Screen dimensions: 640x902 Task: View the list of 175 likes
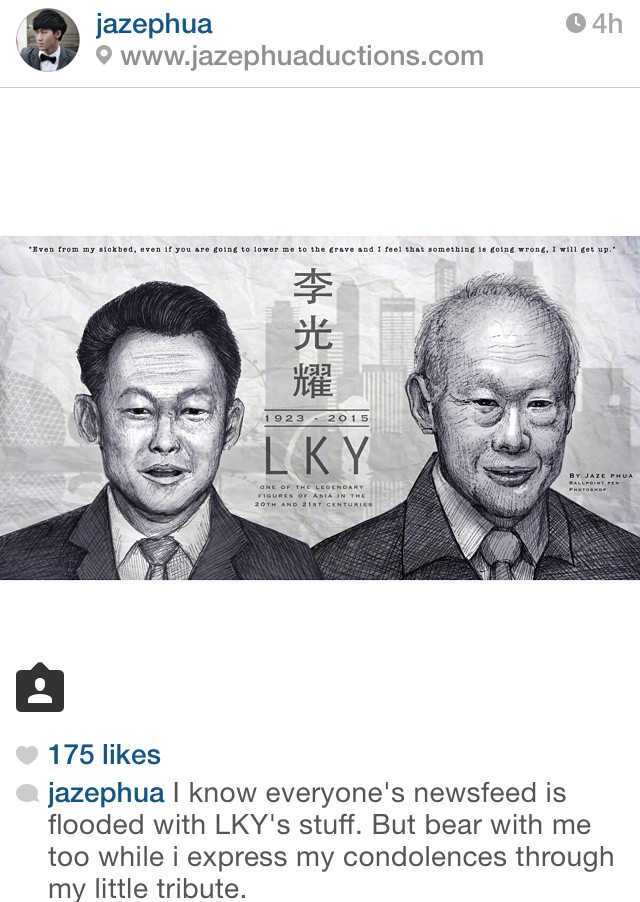[x=104, y=755]
